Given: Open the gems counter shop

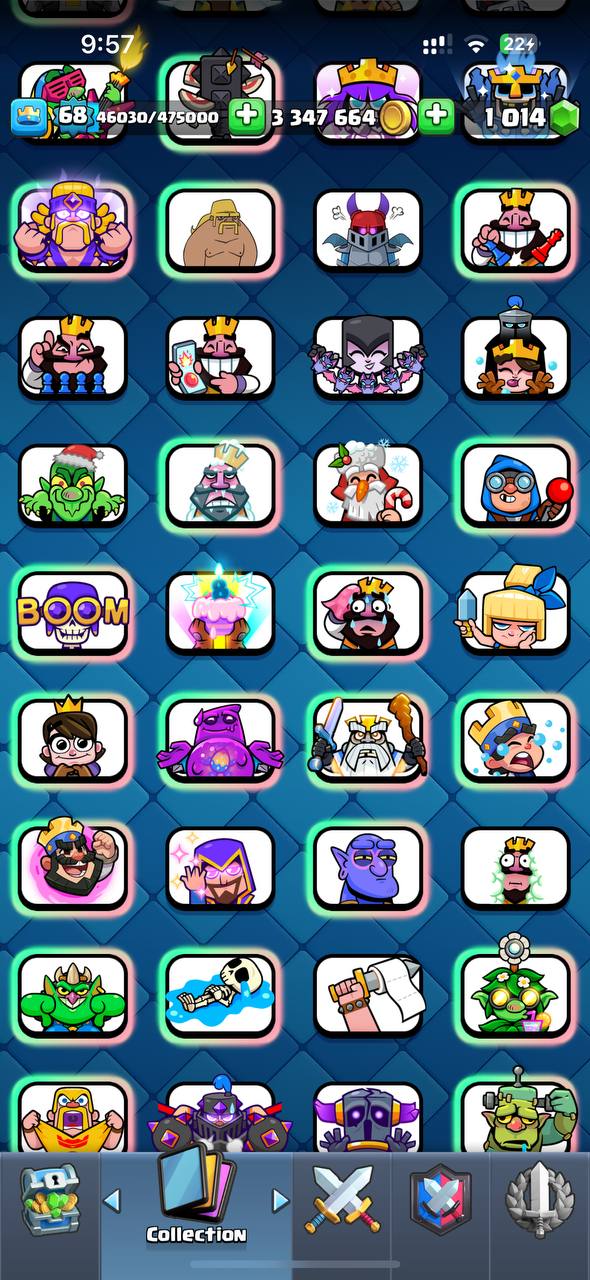Looking at the screenshot, I should coord(527,117).
